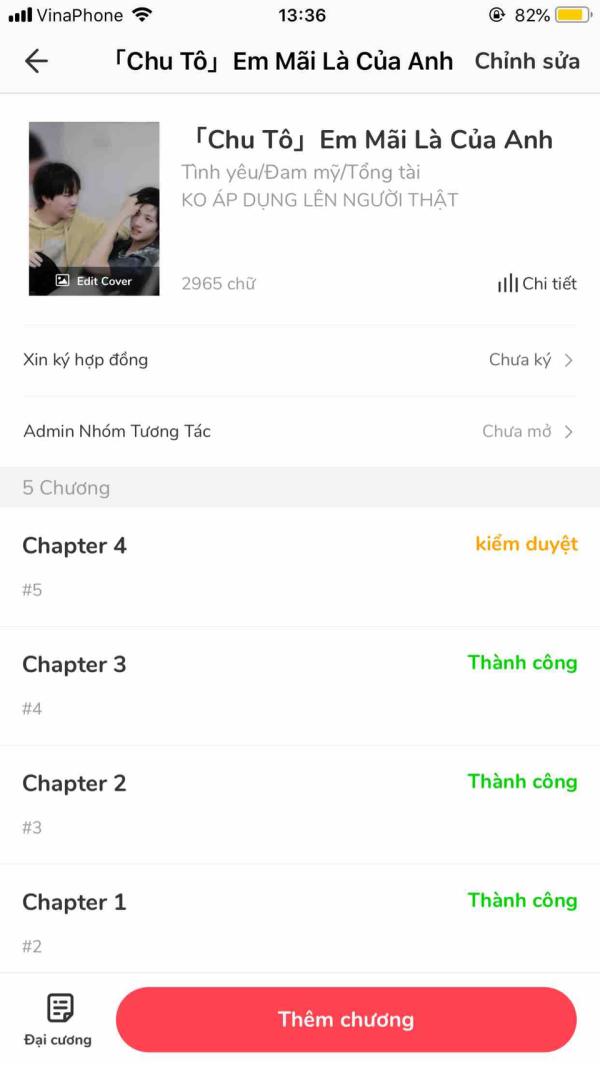Viewport: 600px width, 1067px height.
Task: View Chapter 1
Action: pyautogui.click(x=300, y=922)
